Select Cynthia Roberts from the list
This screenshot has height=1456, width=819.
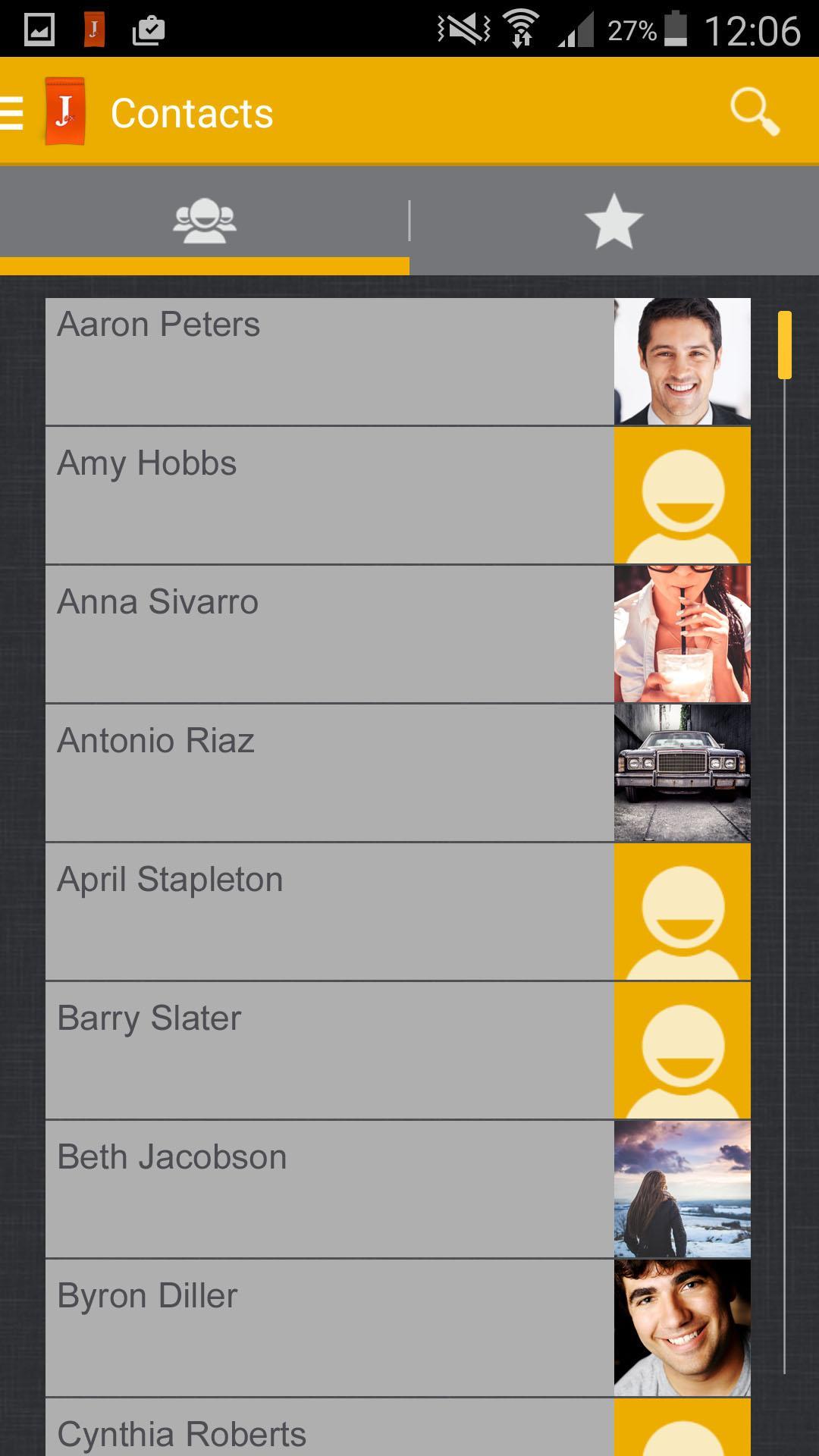(x=329, y=1429)
